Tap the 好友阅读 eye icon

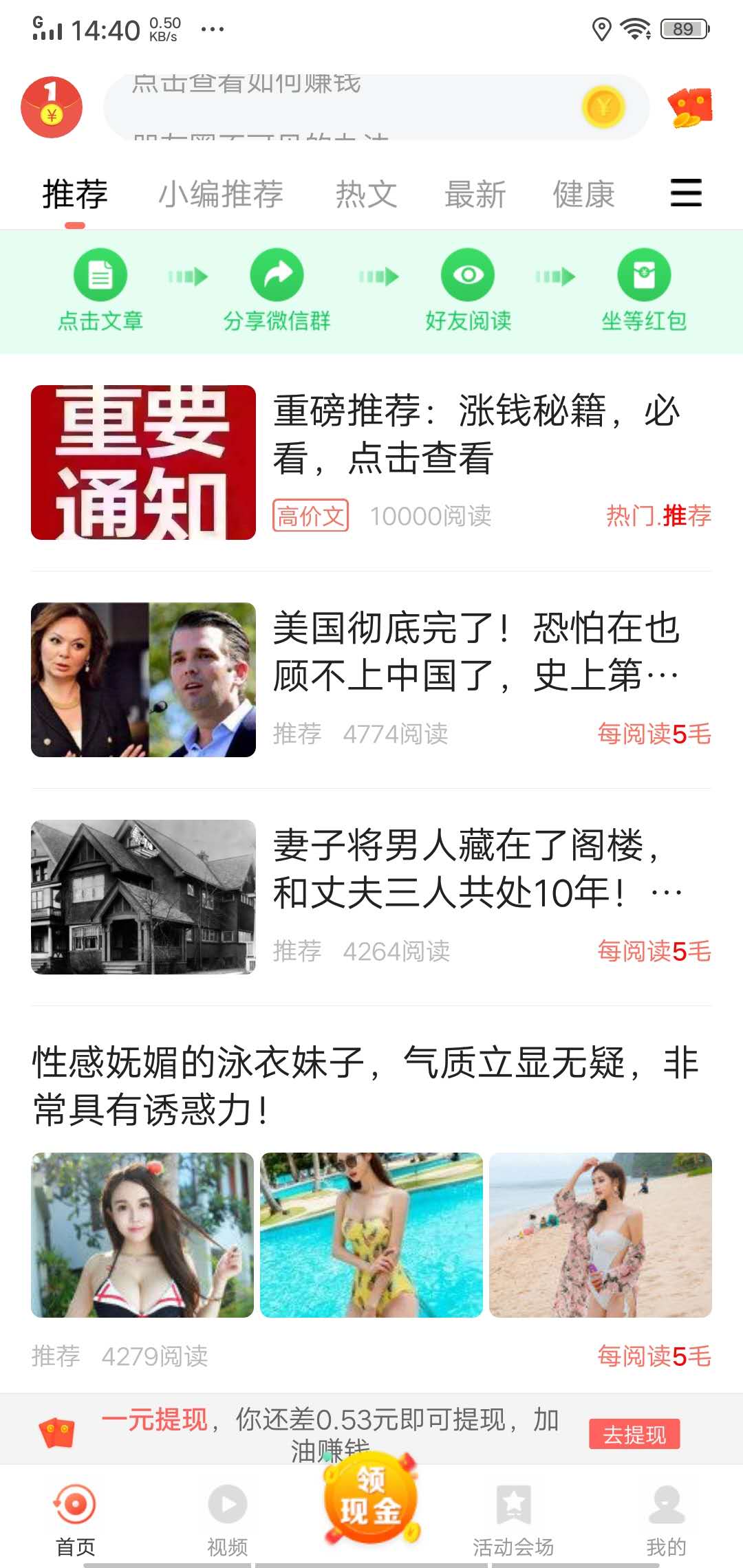coord(467,274)
